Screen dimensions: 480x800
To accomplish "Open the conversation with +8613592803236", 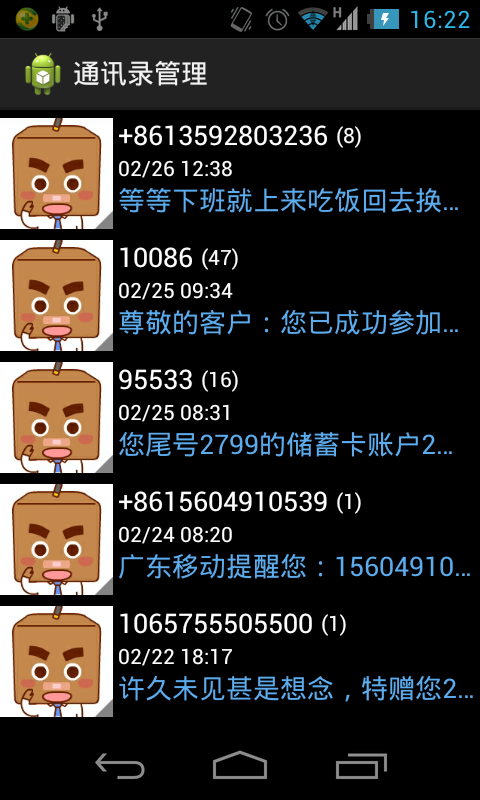I will [240, 173].
